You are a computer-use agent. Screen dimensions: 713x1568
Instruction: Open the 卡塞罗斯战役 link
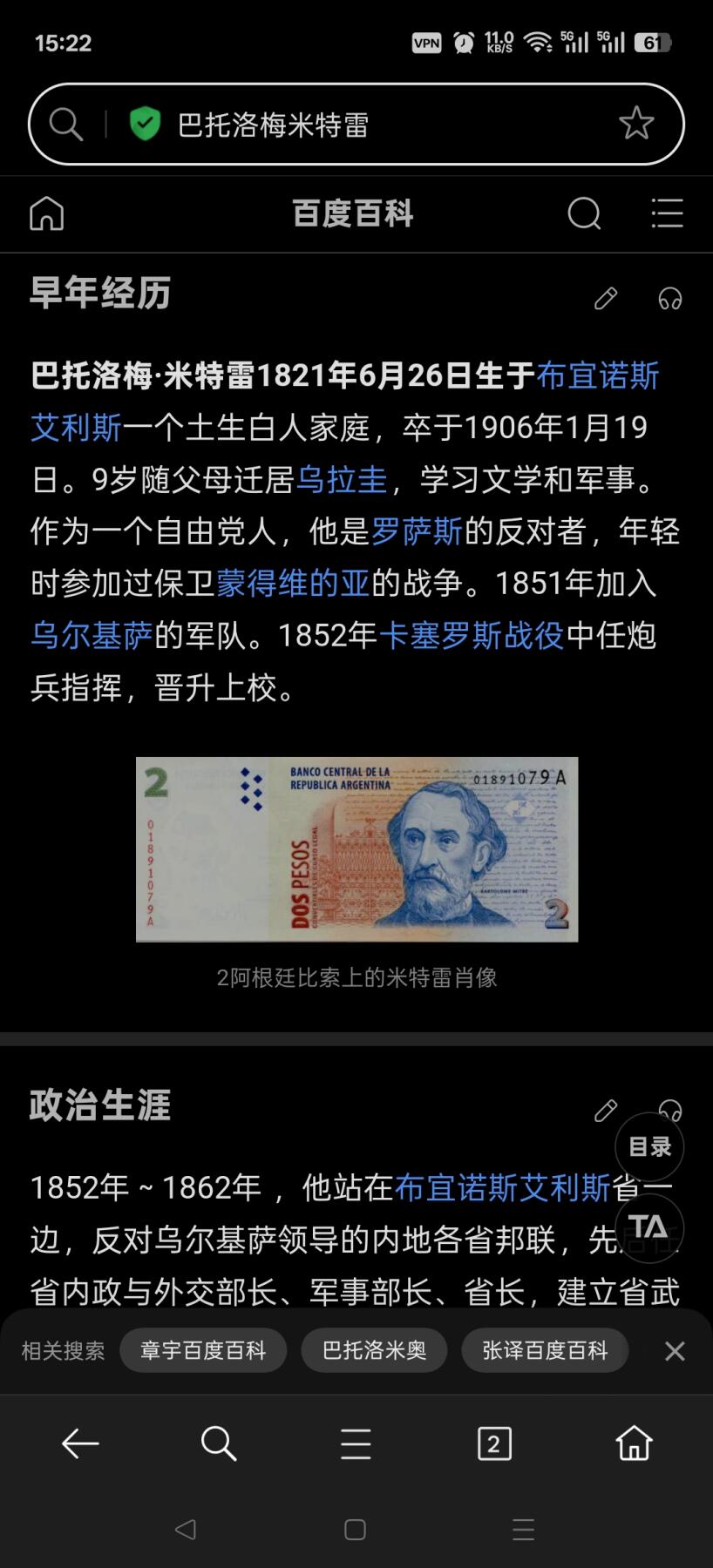(x=472, y=635)
